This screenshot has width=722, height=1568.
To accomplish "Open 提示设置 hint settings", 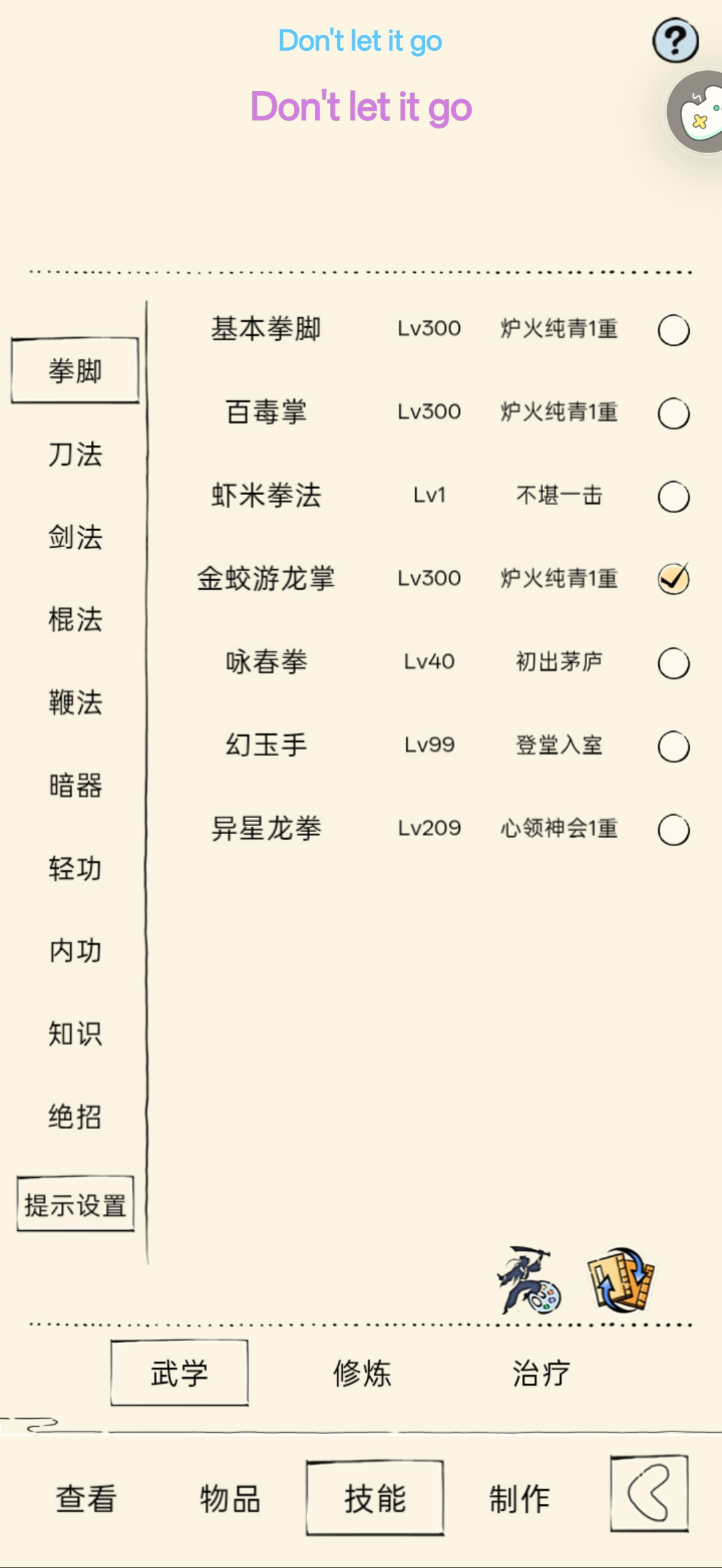I will [76, 1205].
